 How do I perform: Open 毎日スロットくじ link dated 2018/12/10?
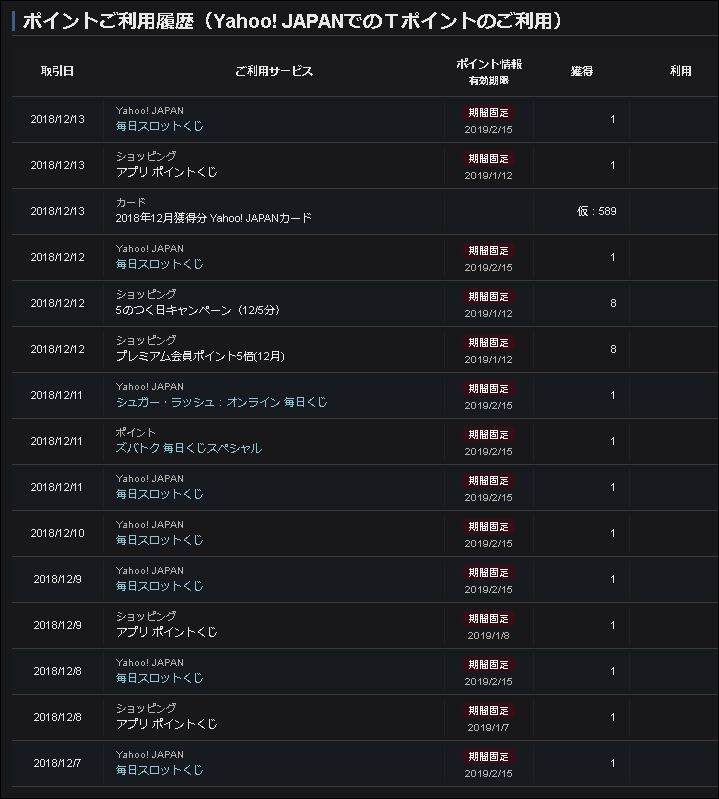click(x=159, y=541)
